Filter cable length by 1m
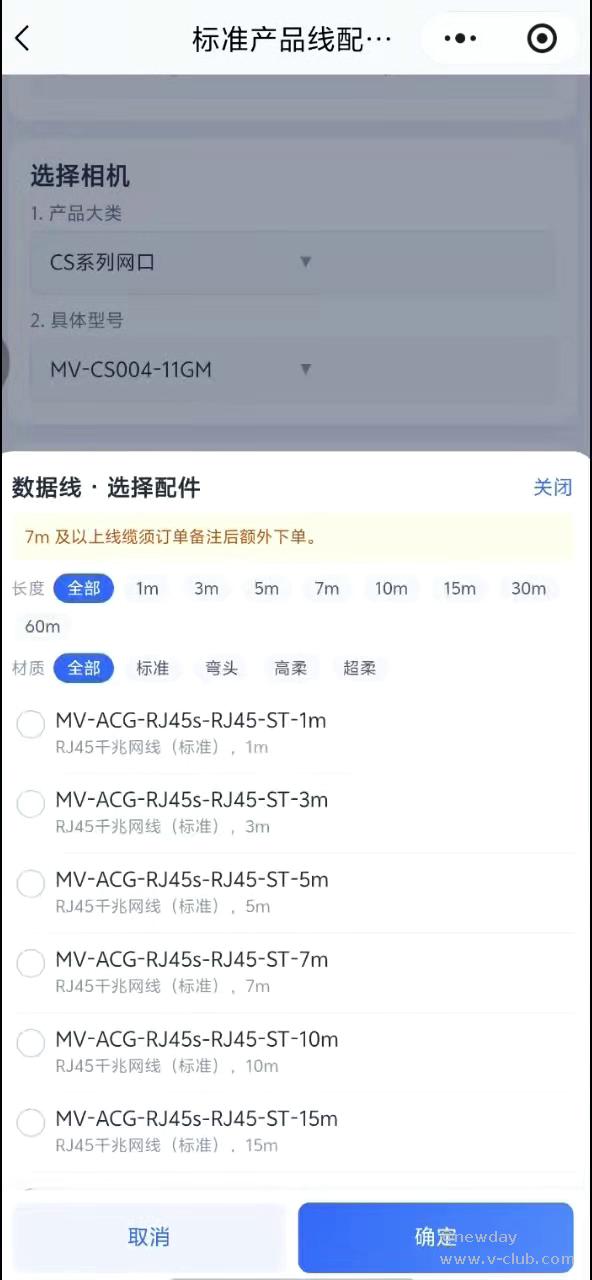This screenshot has height=1280, width=592. pyautogui.click(x=147, y=588)
